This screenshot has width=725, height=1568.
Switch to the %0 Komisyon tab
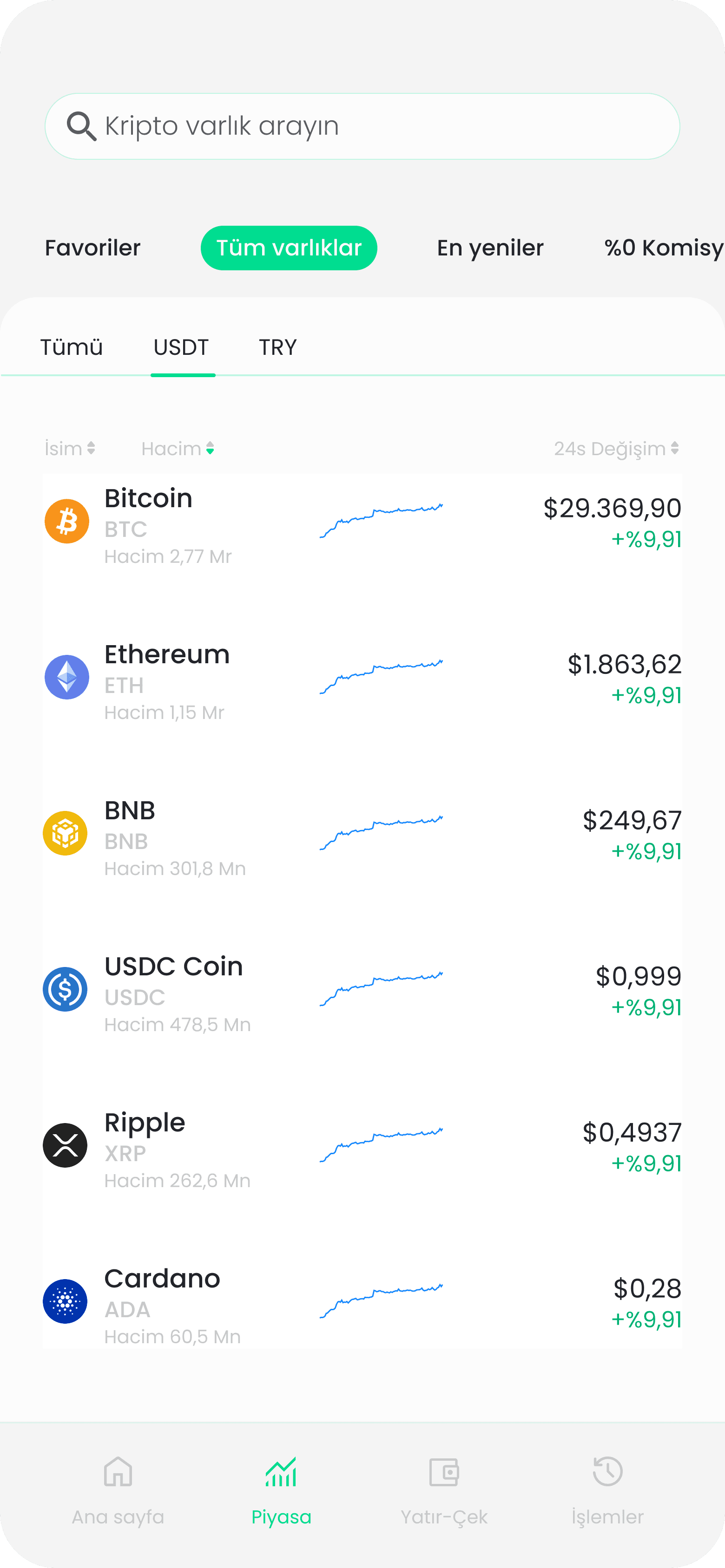(664, 248)
